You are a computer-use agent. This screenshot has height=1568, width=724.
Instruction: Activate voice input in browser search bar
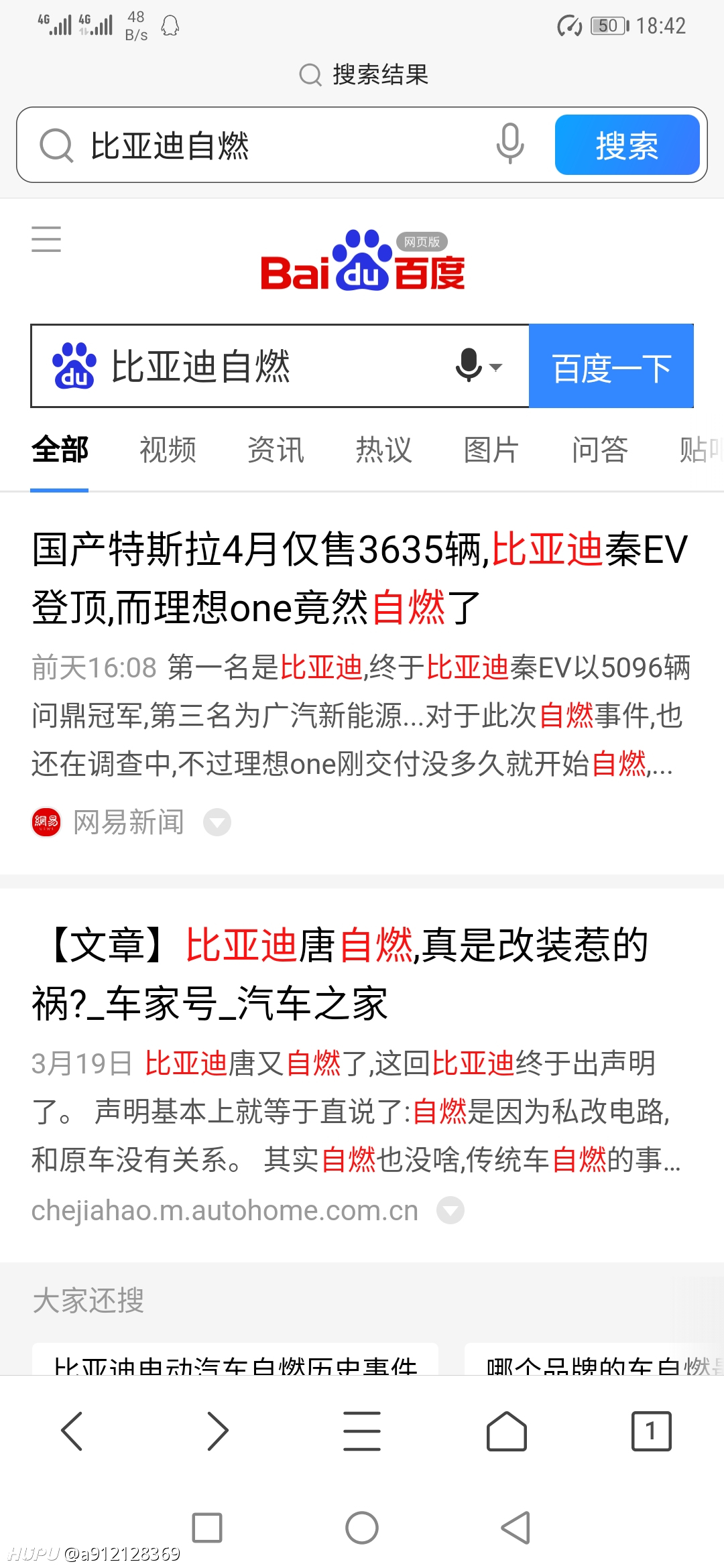coord(509,143)
